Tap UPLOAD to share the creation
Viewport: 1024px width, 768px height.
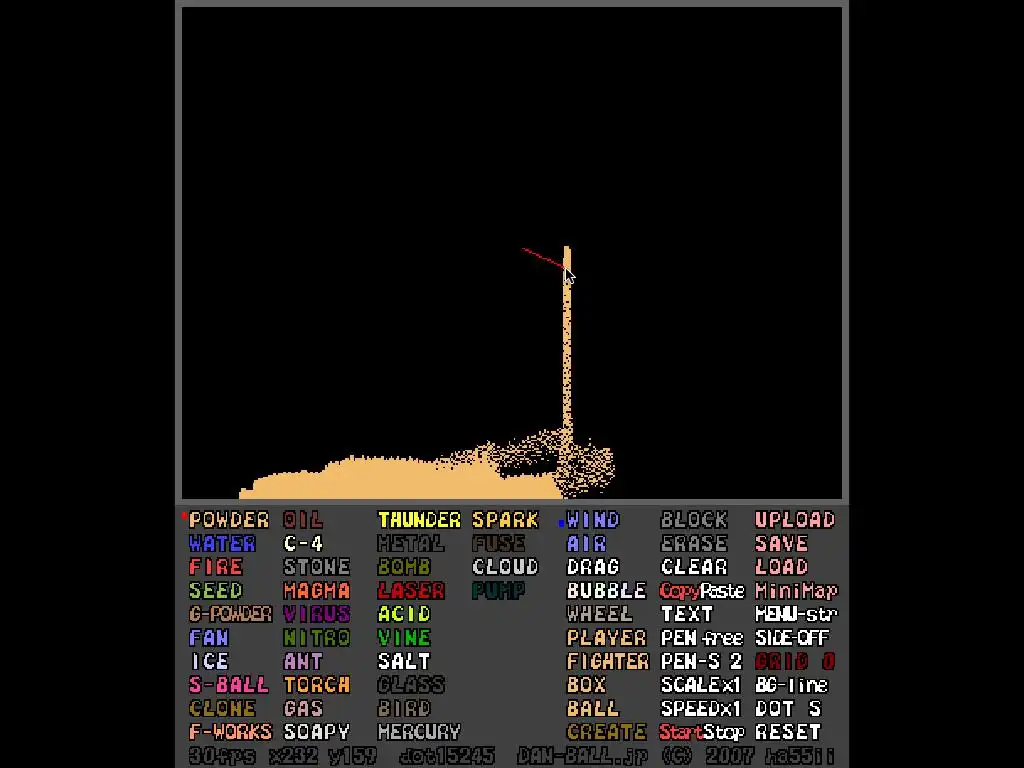pyautogui.click(x=794, y=520)
